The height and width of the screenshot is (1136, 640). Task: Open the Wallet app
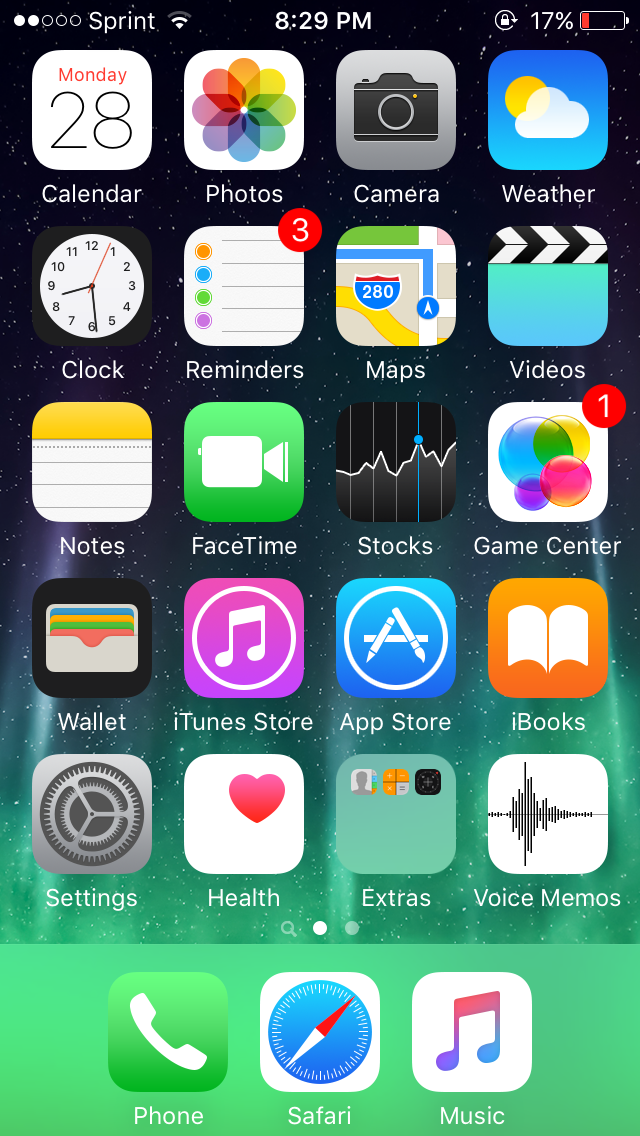[x=92, y=638]
